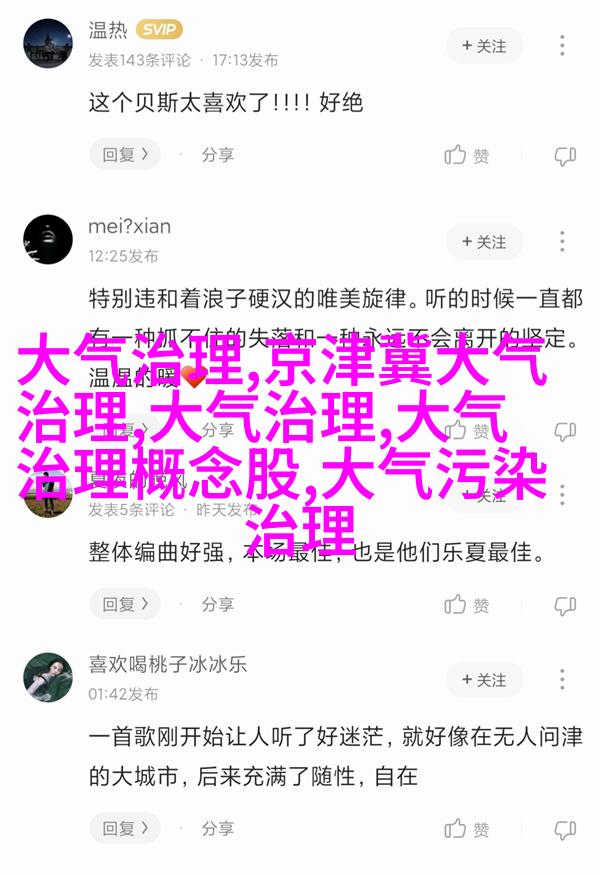Screen dimensions: 600x876
Task: Reply to 温热's comment
Action: click(125, 155)
